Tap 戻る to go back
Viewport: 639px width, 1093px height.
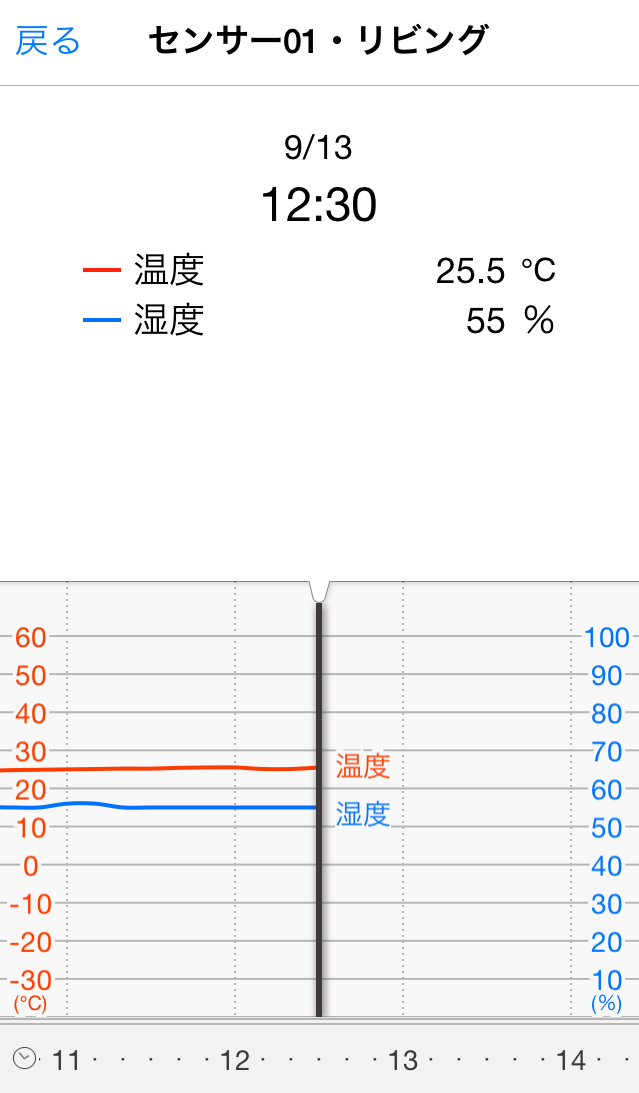(x=48, y=41)
